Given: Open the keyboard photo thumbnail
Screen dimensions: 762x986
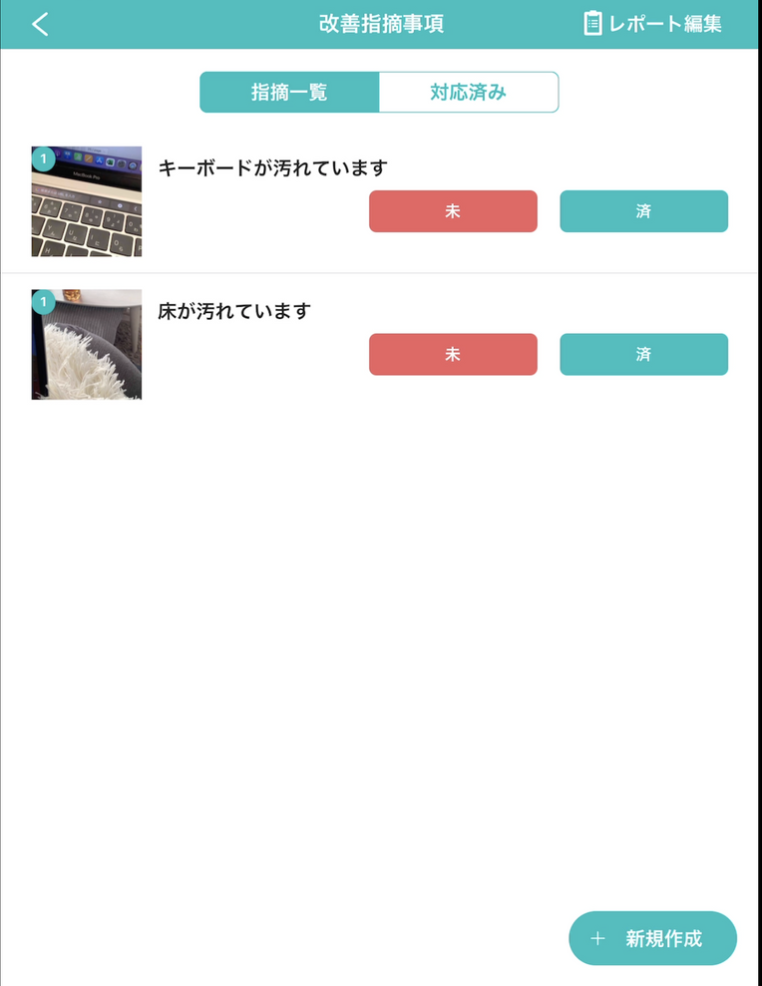Looking at the screenshot, I should pos(87,202).
